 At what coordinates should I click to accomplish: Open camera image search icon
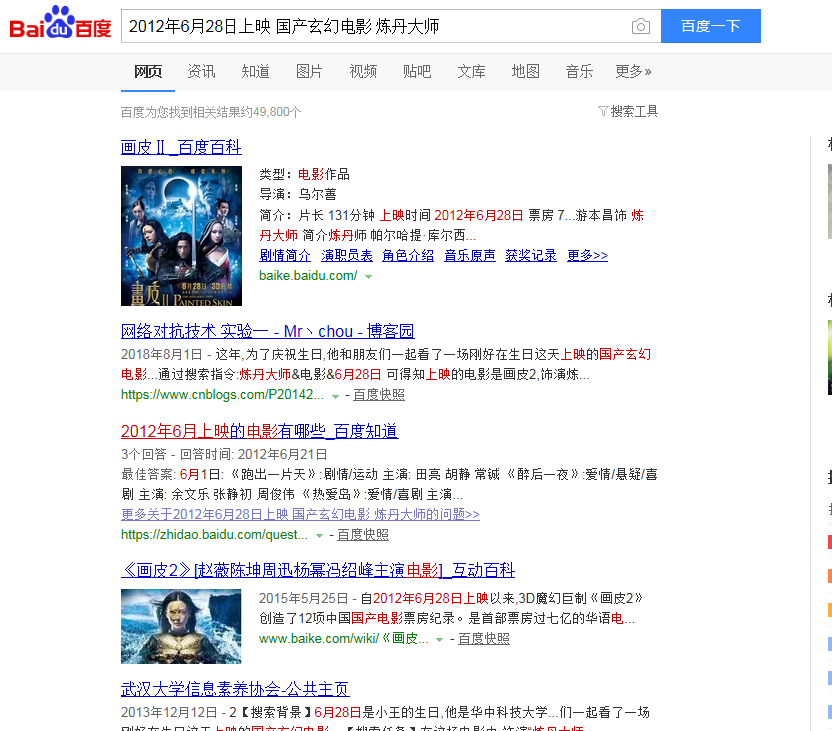[x=640, y=27]
